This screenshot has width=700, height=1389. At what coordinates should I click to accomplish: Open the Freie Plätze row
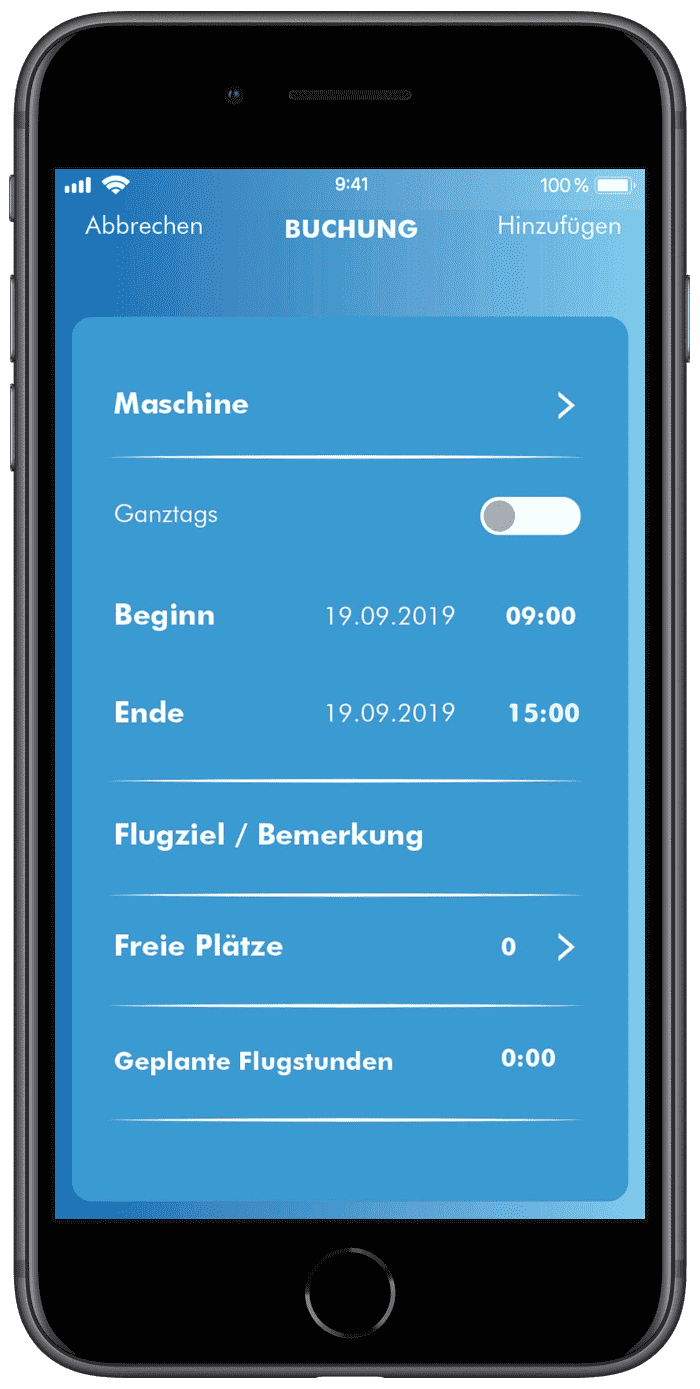tap(345, 947)
